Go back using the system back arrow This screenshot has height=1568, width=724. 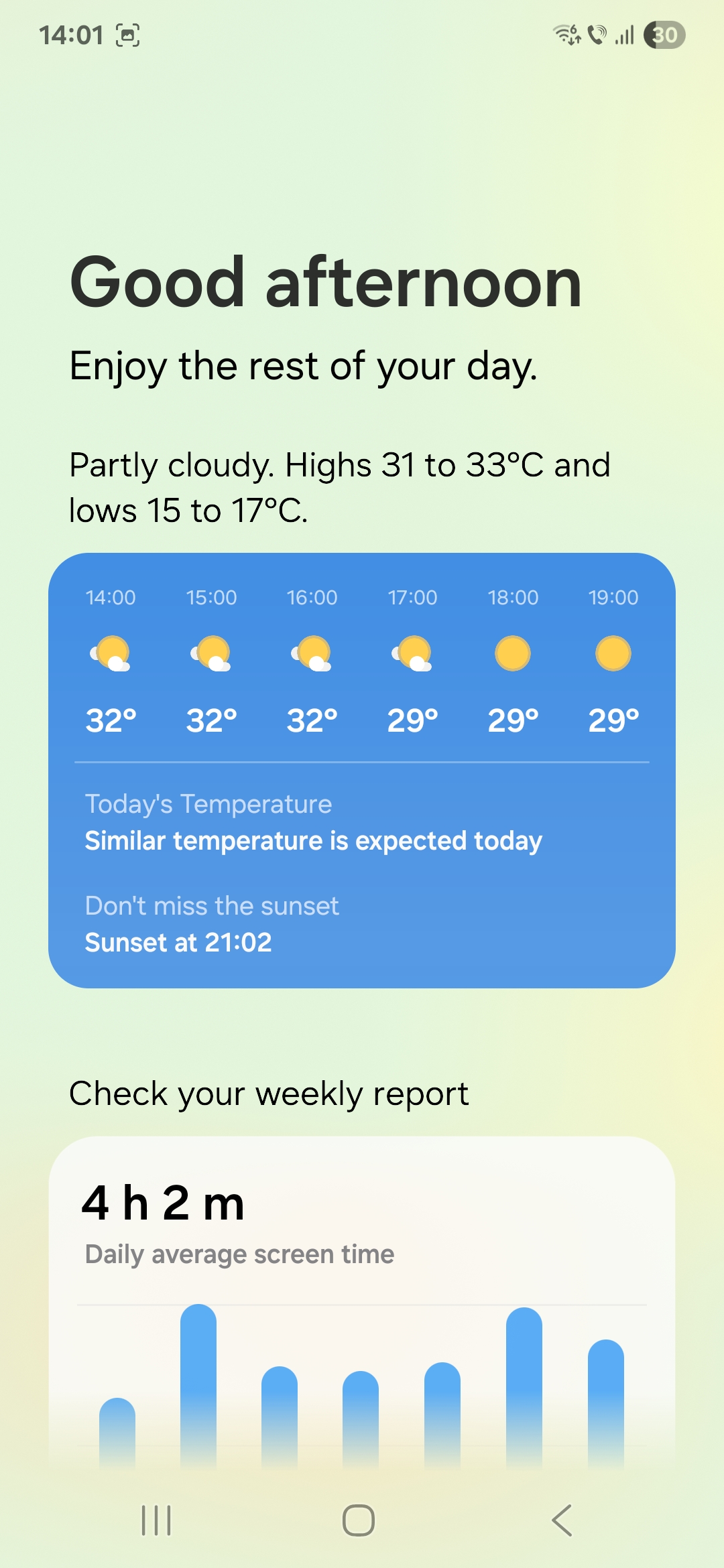[x=562, y=1520]
